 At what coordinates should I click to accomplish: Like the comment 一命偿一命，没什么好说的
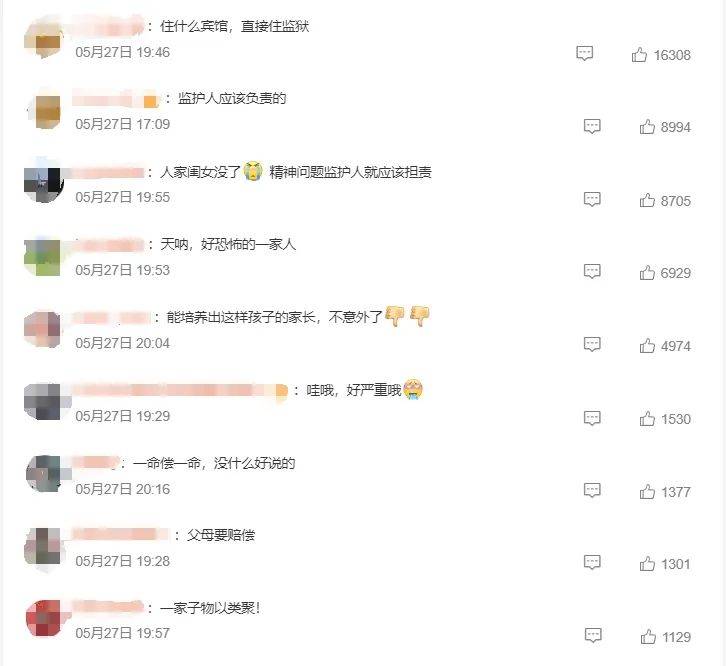tap(647, 491)
